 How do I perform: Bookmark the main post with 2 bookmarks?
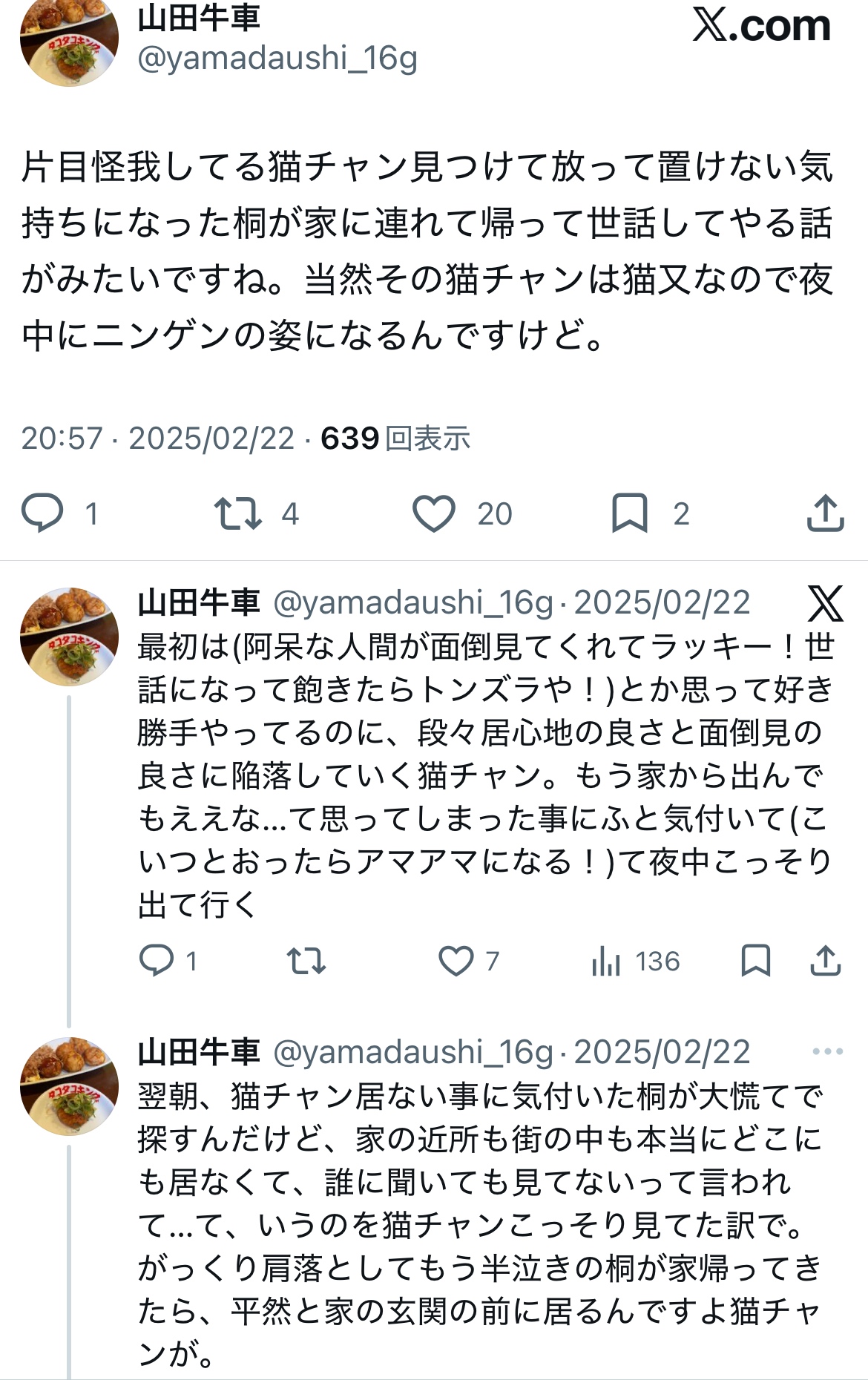[x=630, y=513]
